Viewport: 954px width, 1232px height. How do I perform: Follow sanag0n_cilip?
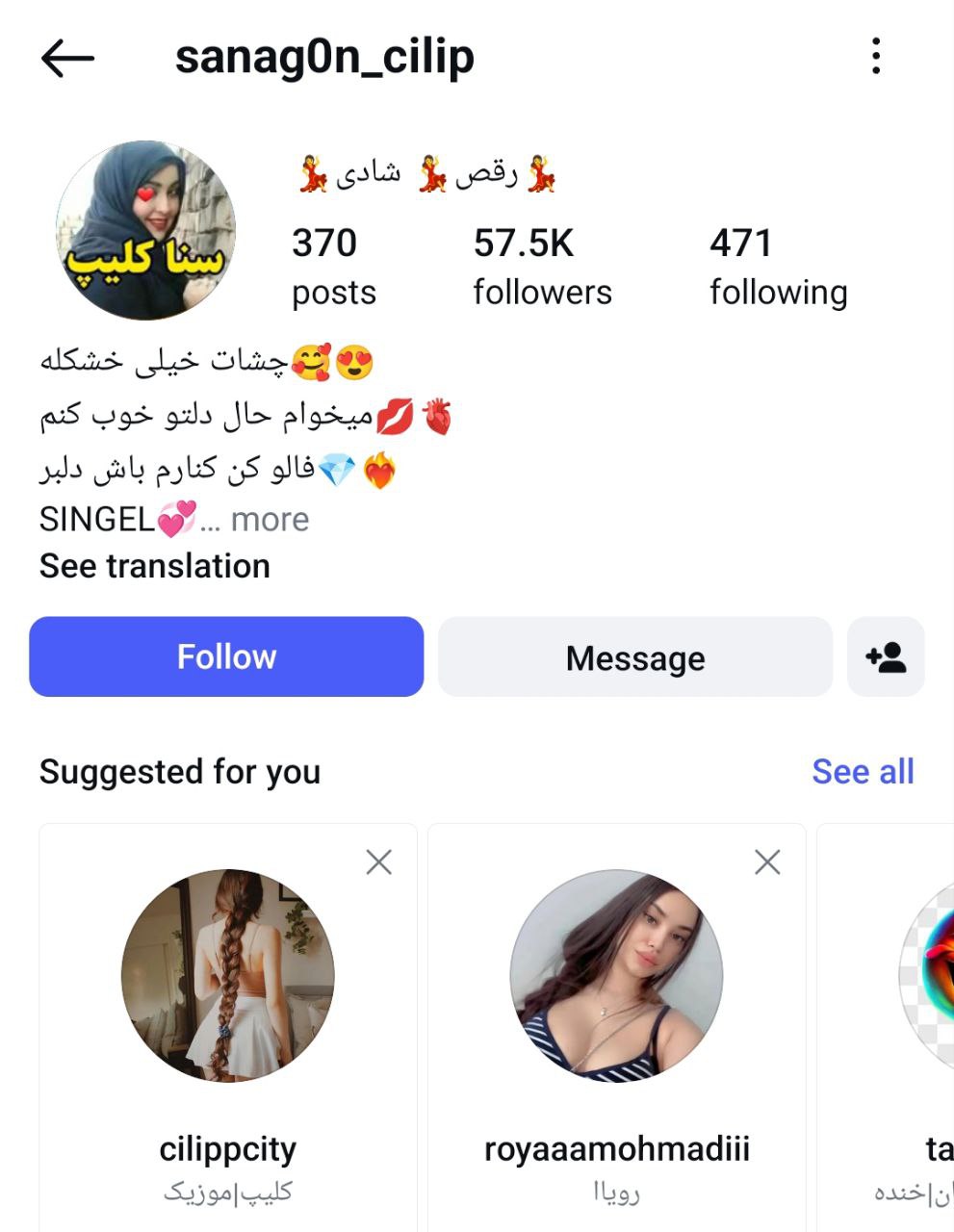pyautogui.click(x=226, y=656)
